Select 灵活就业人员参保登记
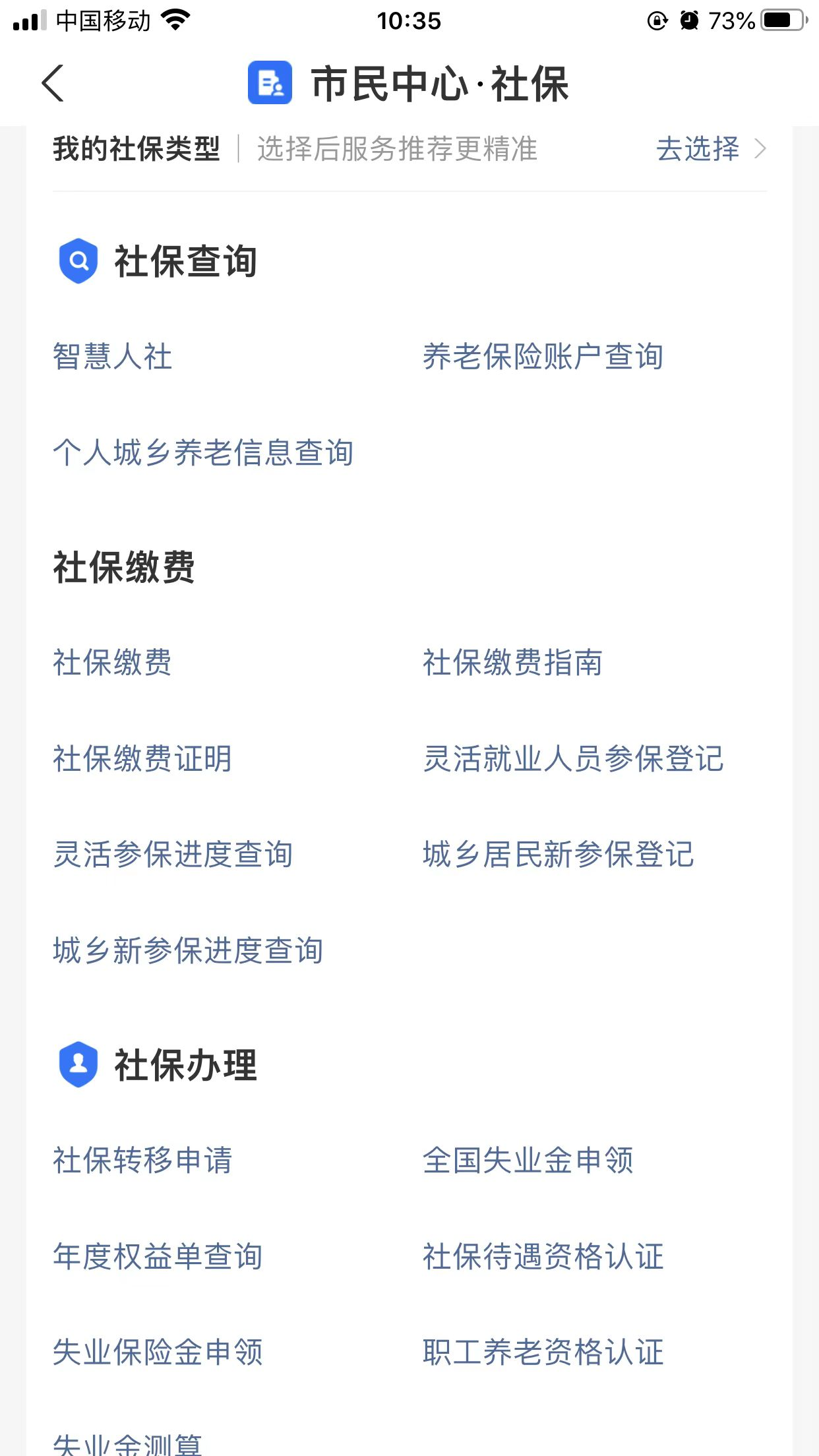This screenshot has height=1456, width=819. tap(573, 759)
